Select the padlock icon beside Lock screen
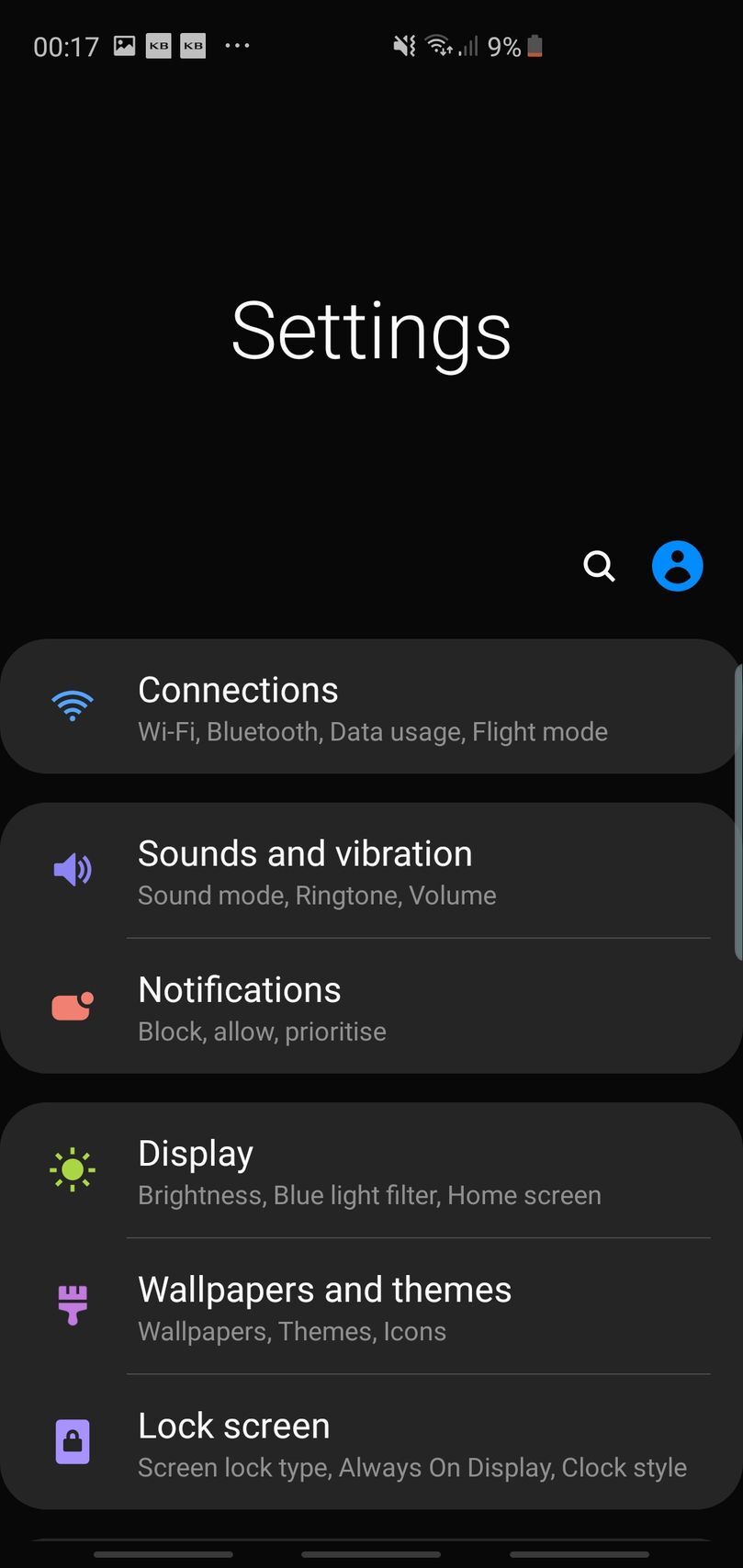Image resolution: width=743 pixels, height=1568 pixels. pos(72,1440)
